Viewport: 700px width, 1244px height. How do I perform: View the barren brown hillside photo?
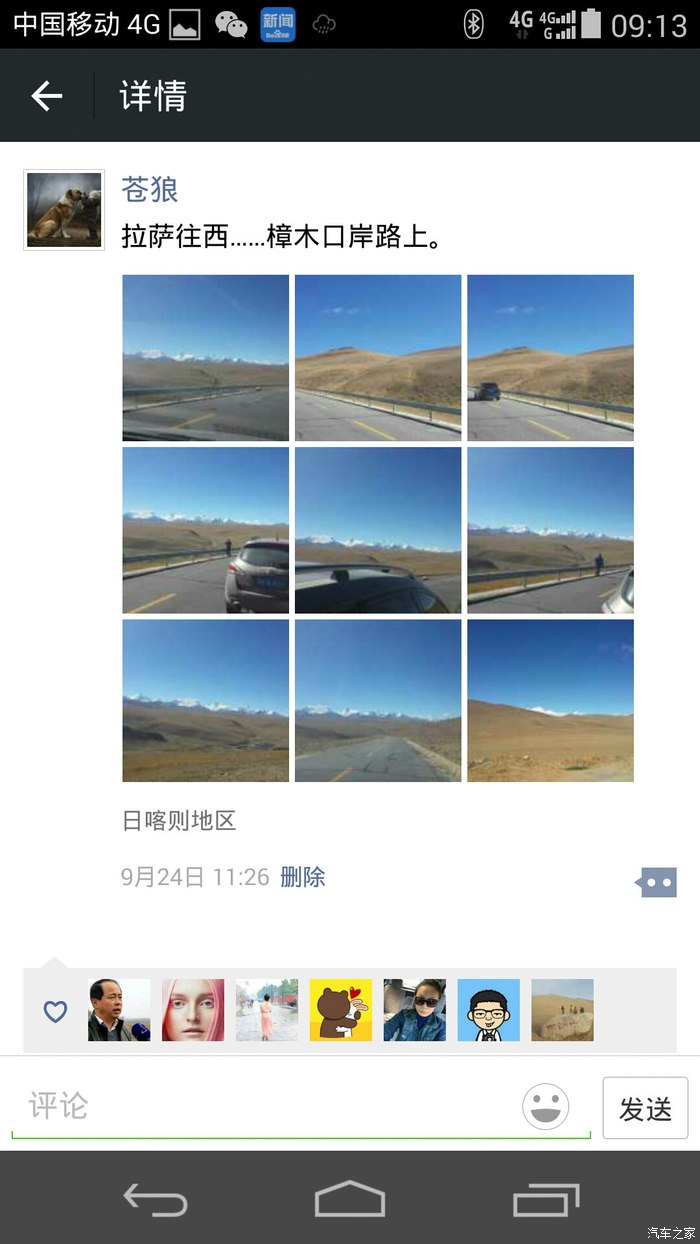(x=550, y=701)
